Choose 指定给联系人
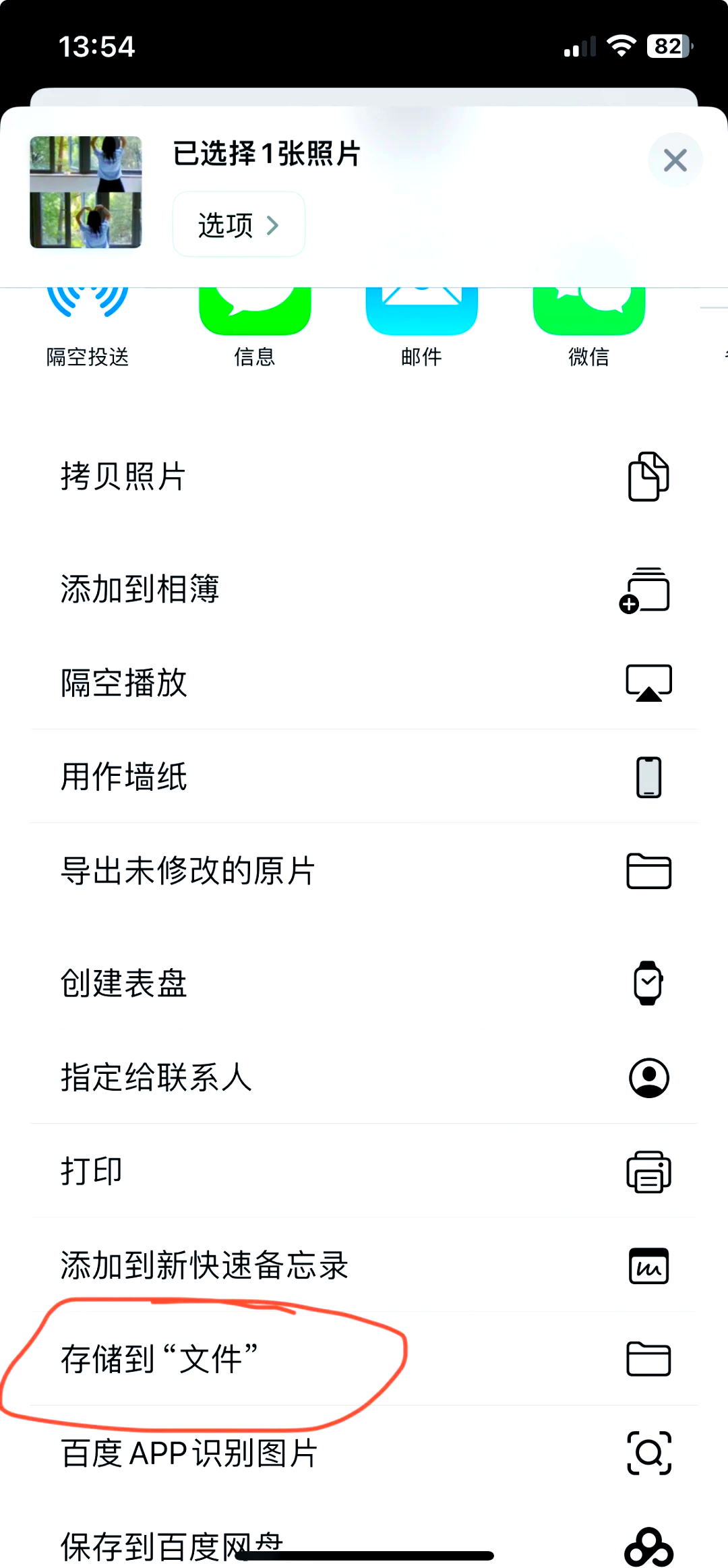728x1568 pixels. (x=364, y=1077)
